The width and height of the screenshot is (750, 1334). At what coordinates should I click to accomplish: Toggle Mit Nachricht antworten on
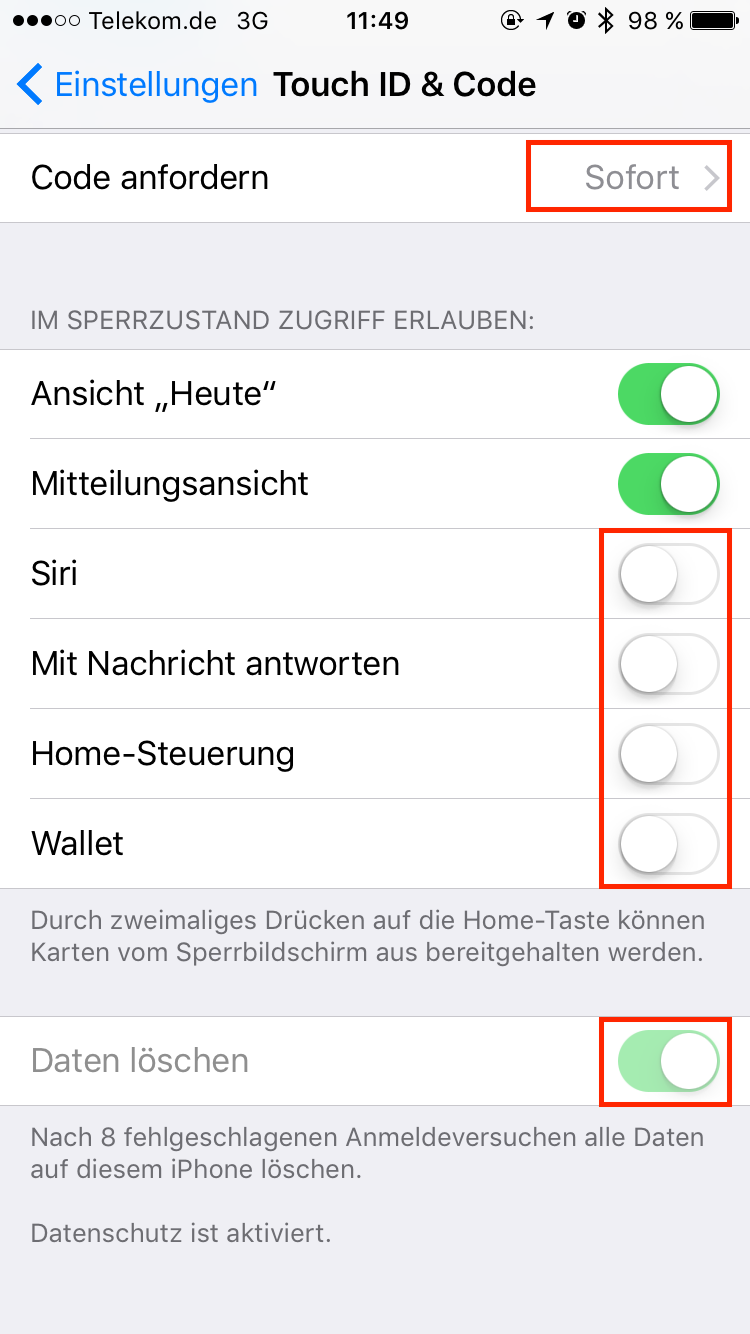point(669,664)
